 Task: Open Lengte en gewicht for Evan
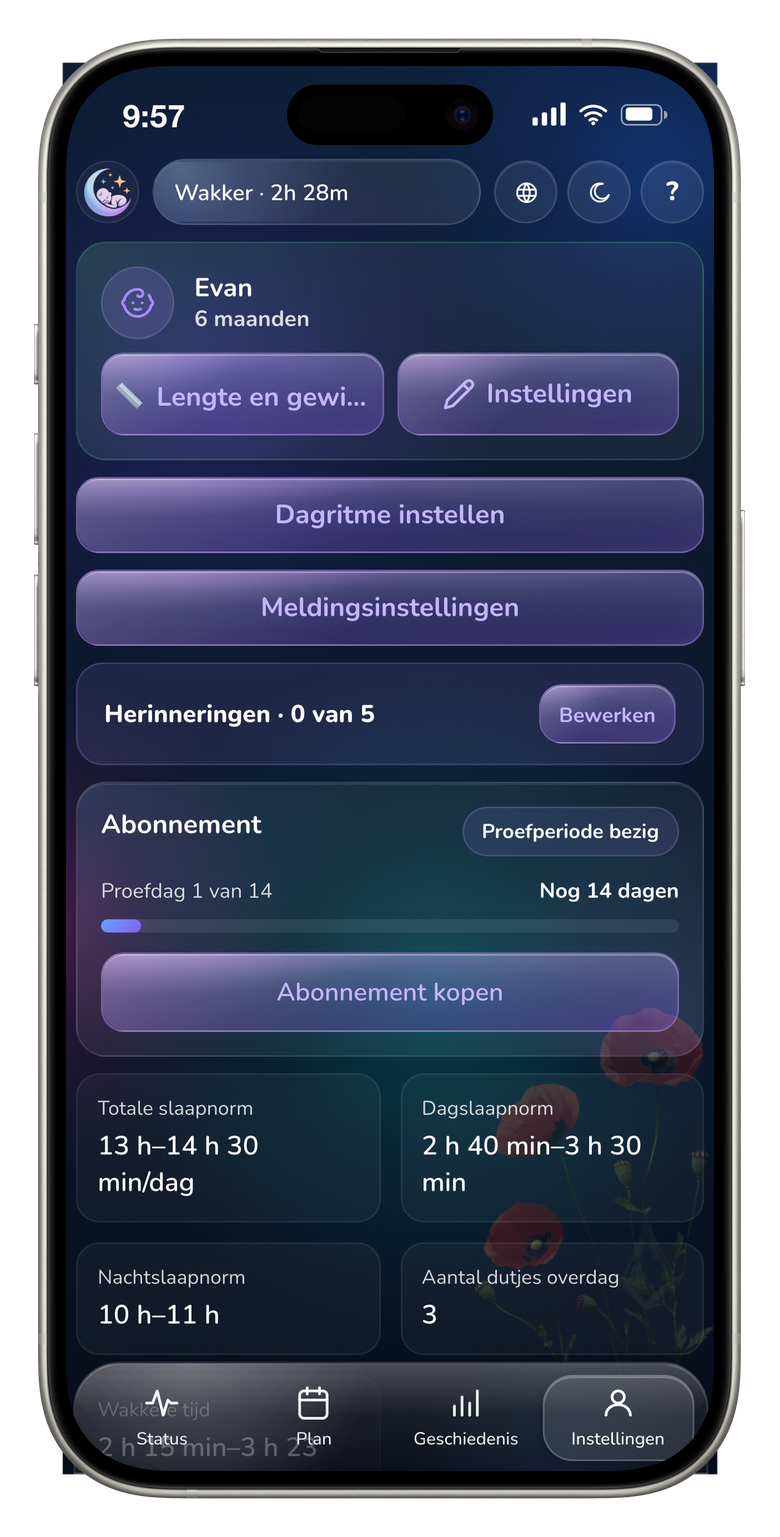(242, 395)
